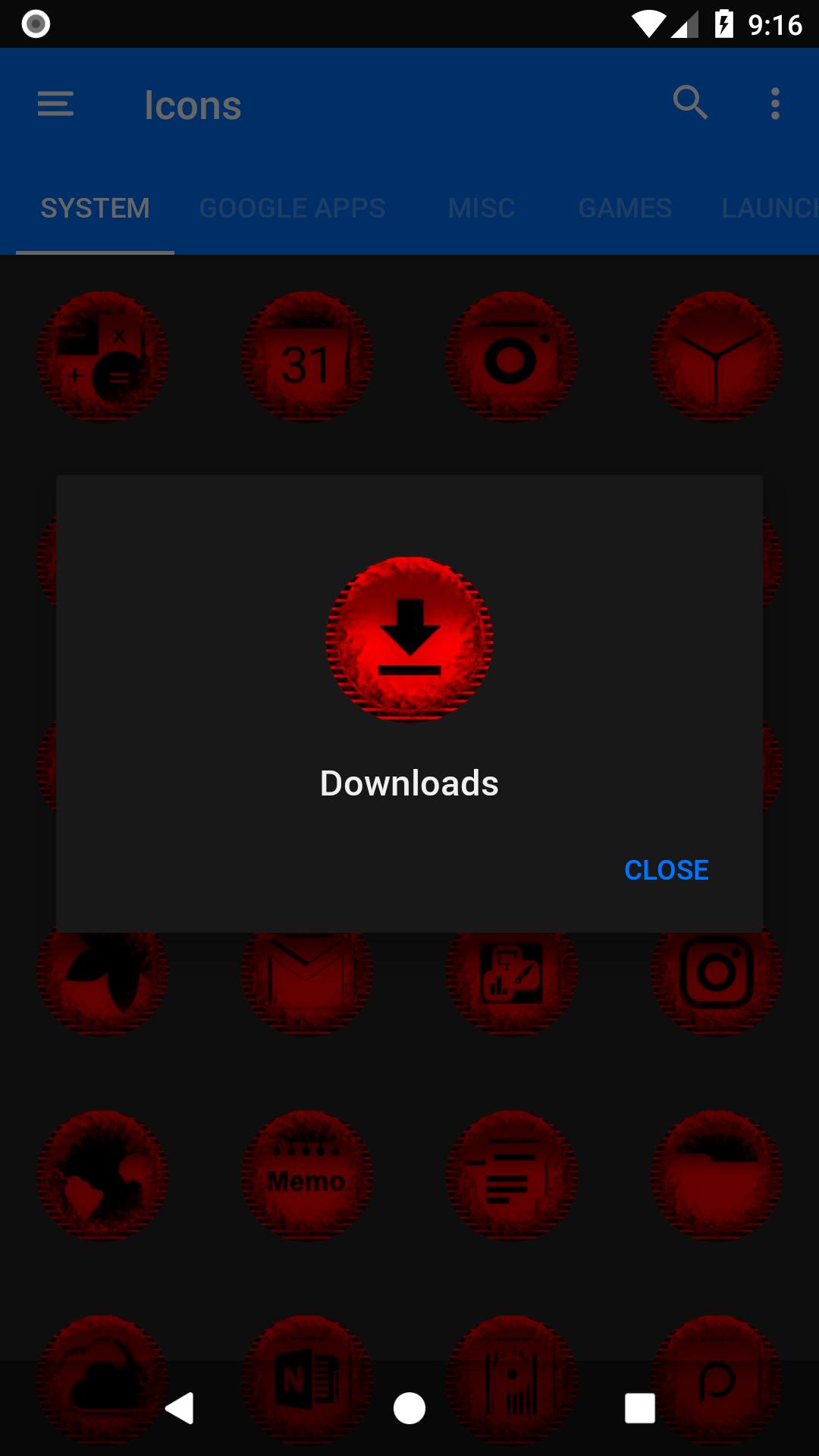This screenshot has height=1456, width=819.
Task: Open the overflow menu
Action: [x=775, y=103]
